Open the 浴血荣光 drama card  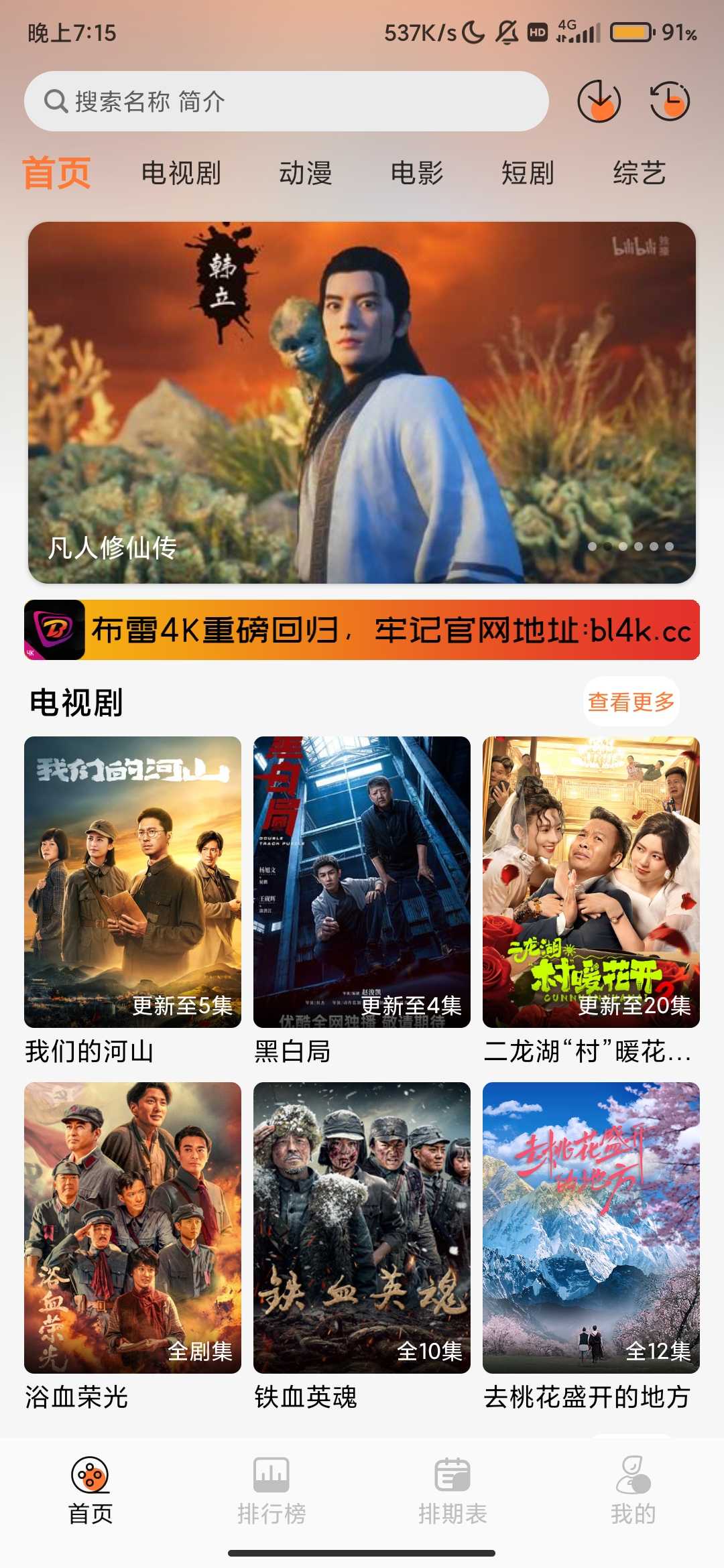coord(133,1228)
